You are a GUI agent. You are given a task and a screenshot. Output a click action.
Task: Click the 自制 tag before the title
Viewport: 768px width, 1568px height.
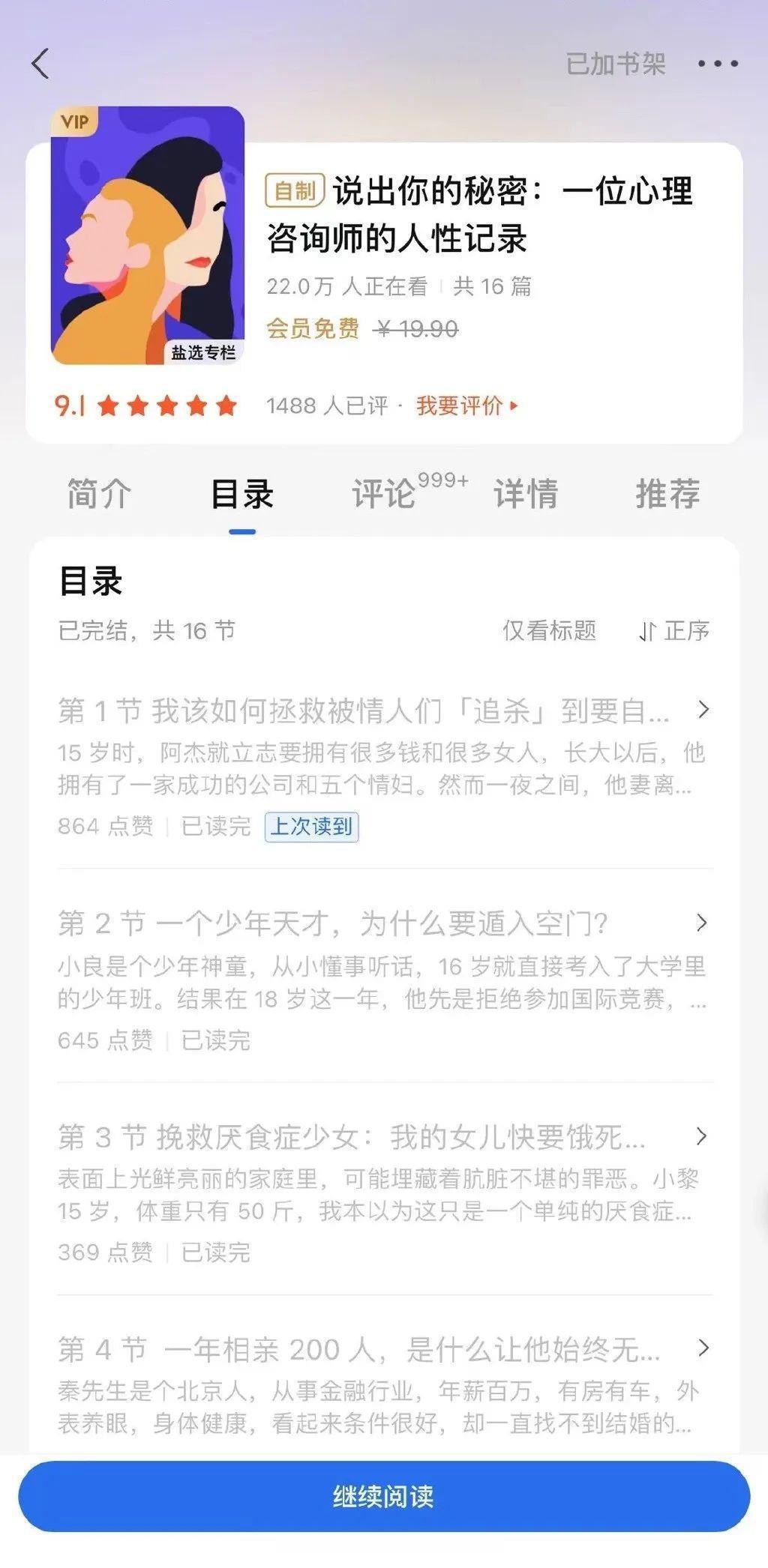(x=294, y=190)
